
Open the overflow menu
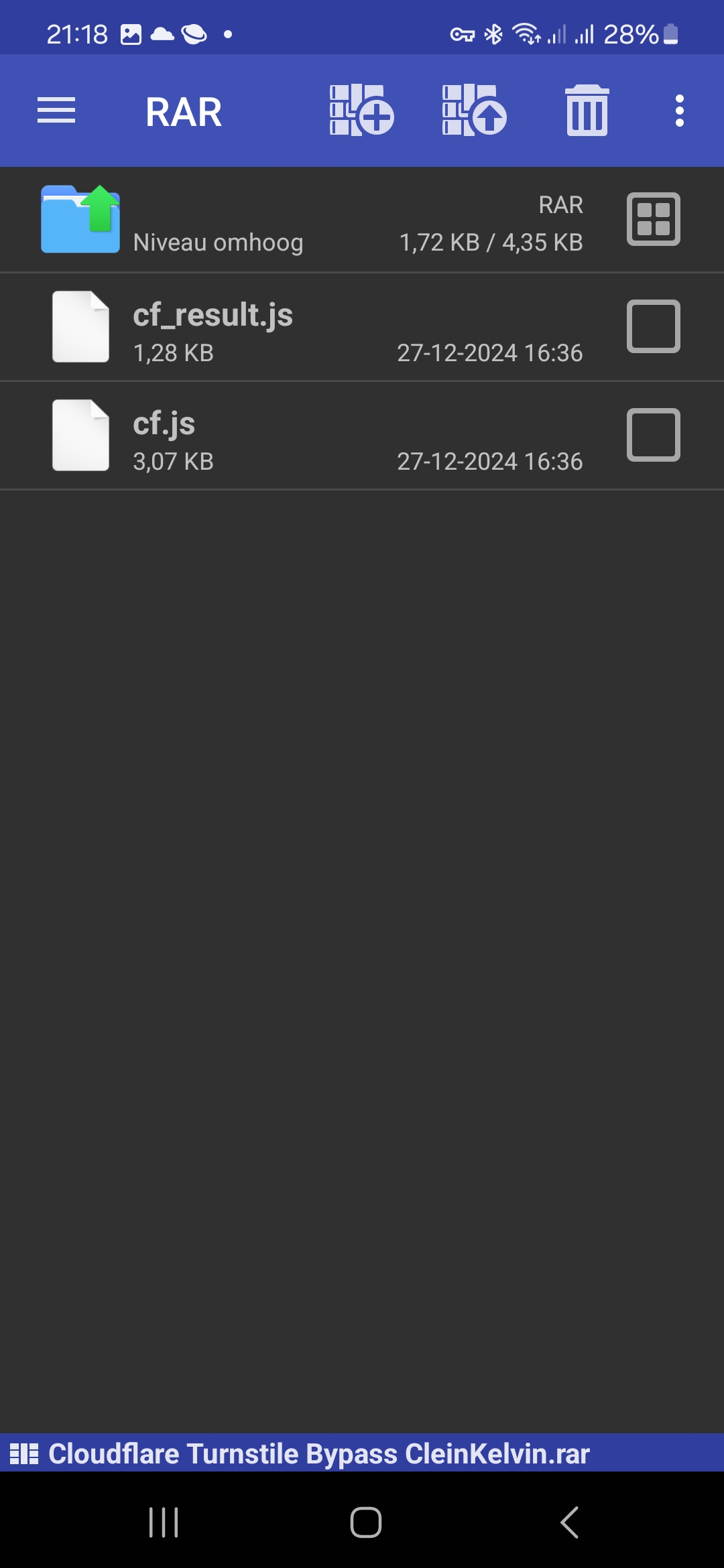click(679, 111)
